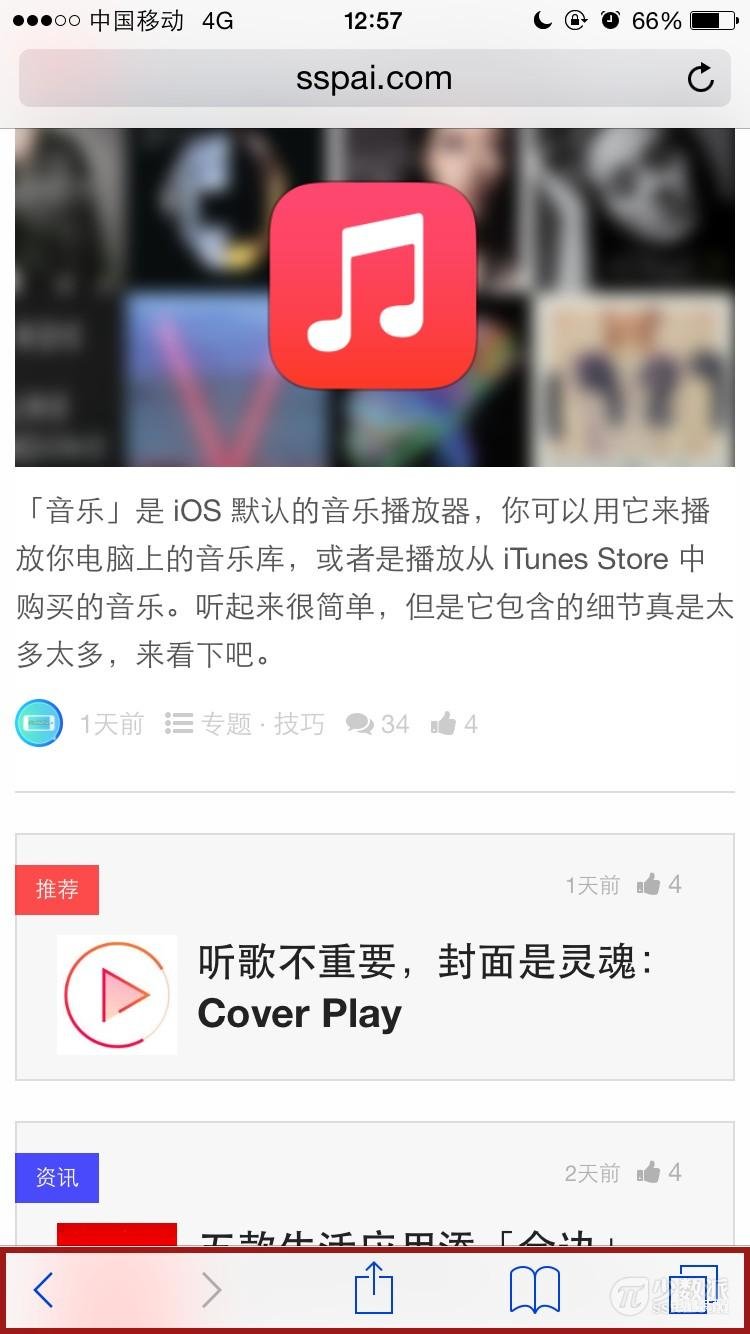Screen dimensions: 750x1334
Task: Show all open tabs
Action: click(693, 1290)
